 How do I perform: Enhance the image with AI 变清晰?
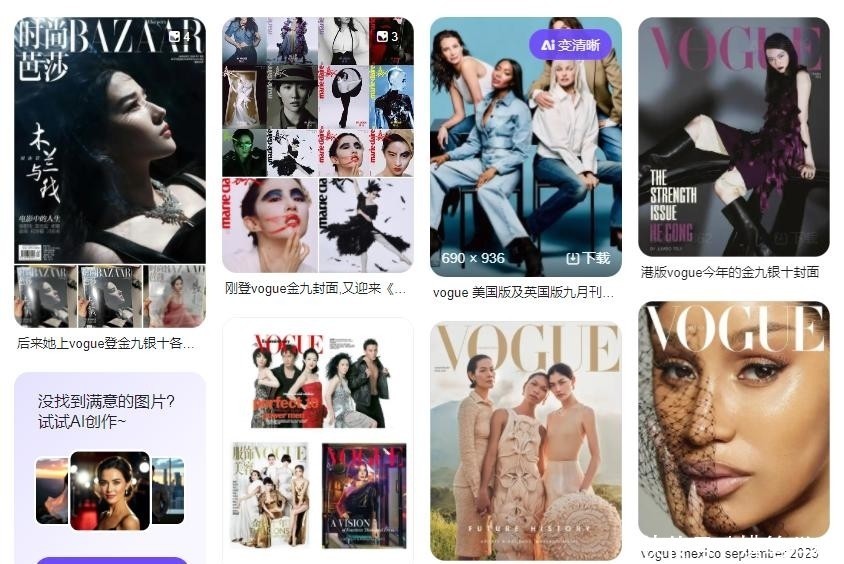pyautogui.click(x=570, y=44)
